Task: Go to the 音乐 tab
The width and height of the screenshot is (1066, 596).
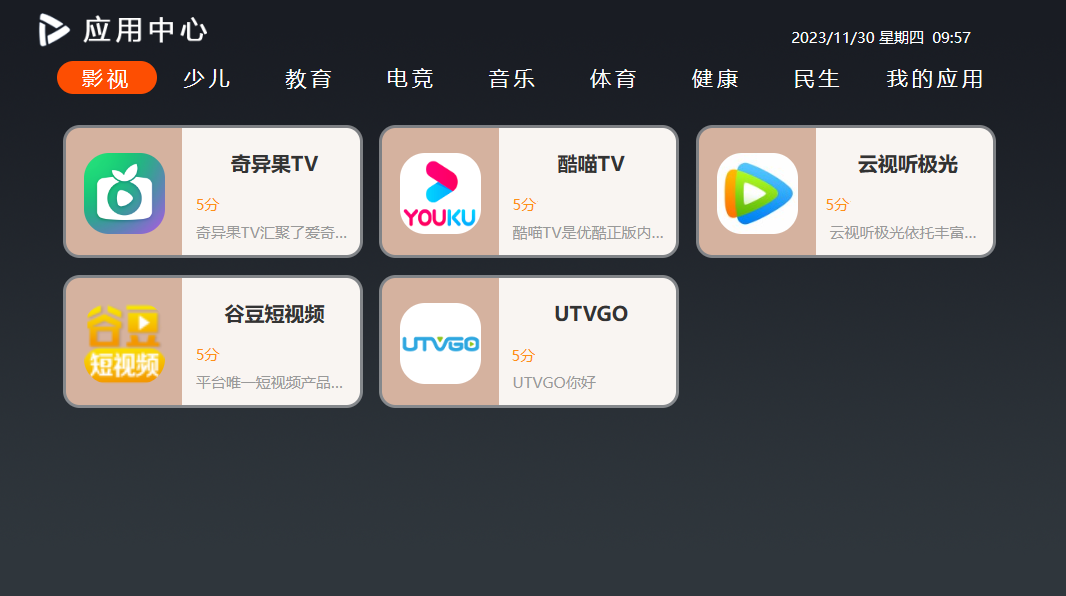Action: (x=512, y=78)
